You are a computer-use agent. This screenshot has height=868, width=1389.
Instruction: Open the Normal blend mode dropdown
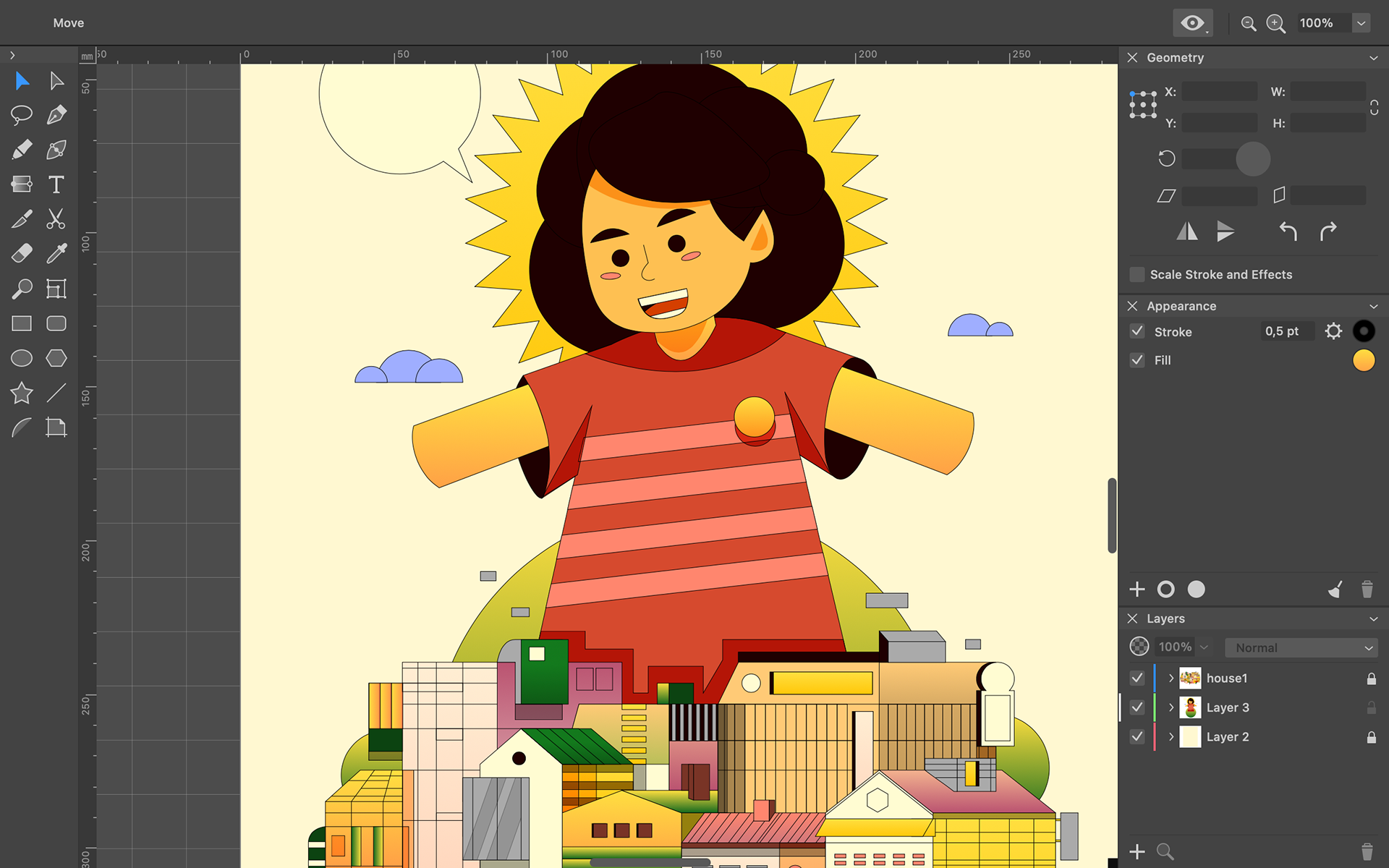[1301, 647]
